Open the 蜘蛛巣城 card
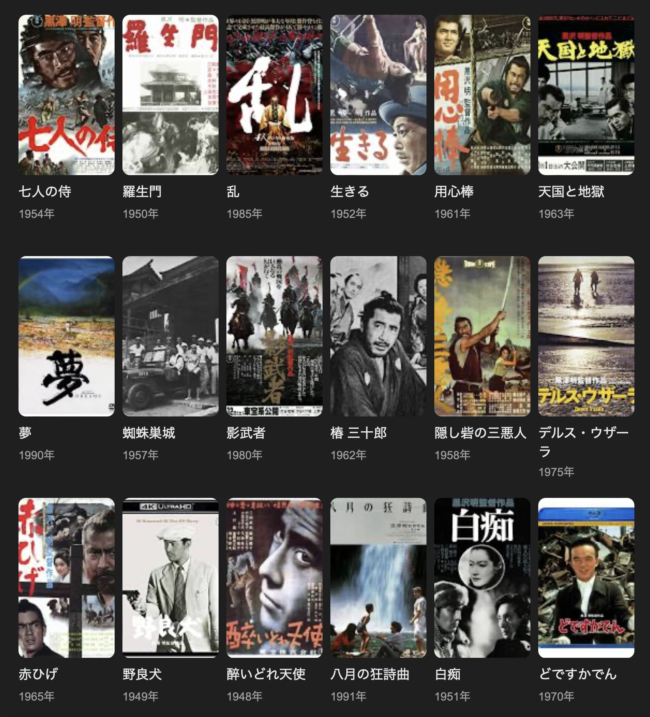This screenshot has height=717, width=650. click(x=170, y=336)
